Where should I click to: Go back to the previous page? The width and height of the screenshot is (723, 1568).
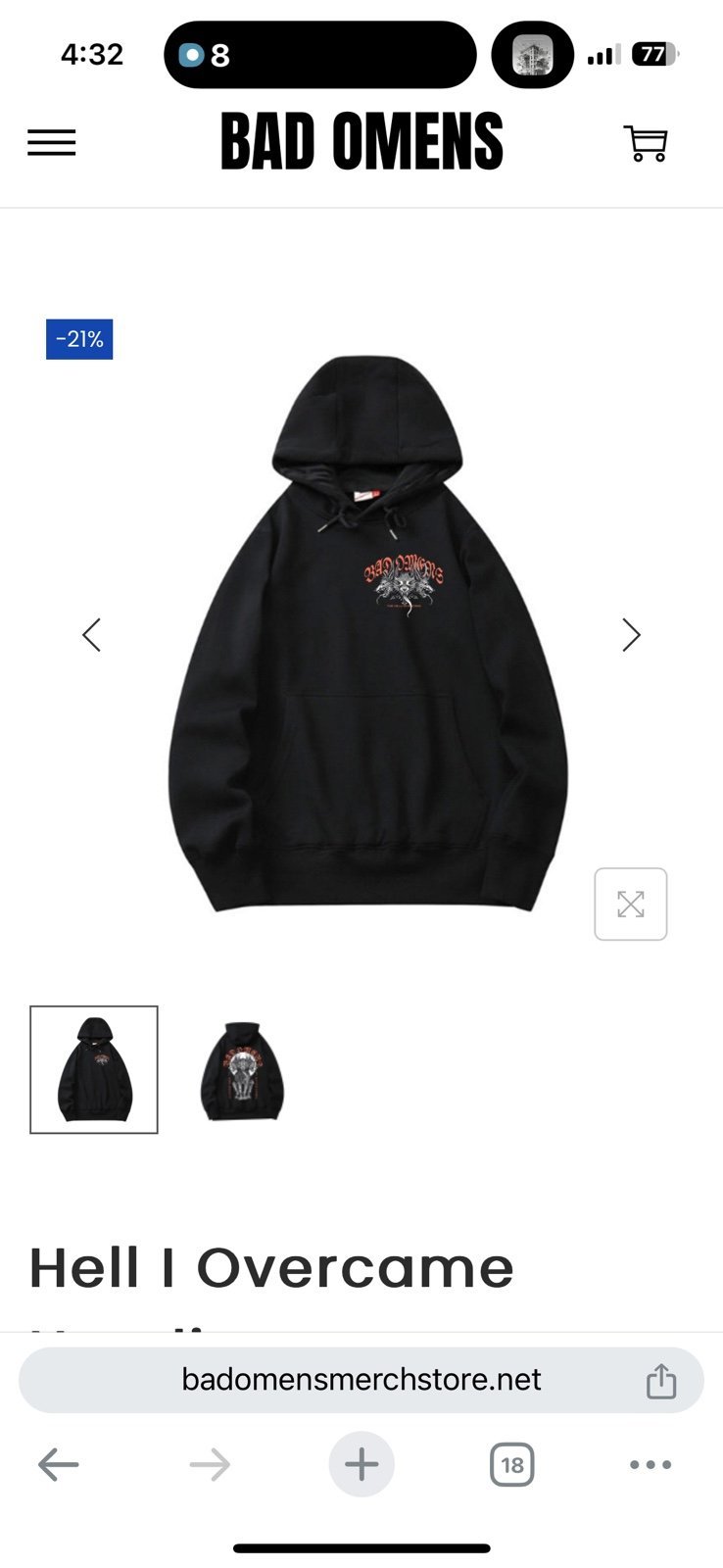coord(58,1465)
